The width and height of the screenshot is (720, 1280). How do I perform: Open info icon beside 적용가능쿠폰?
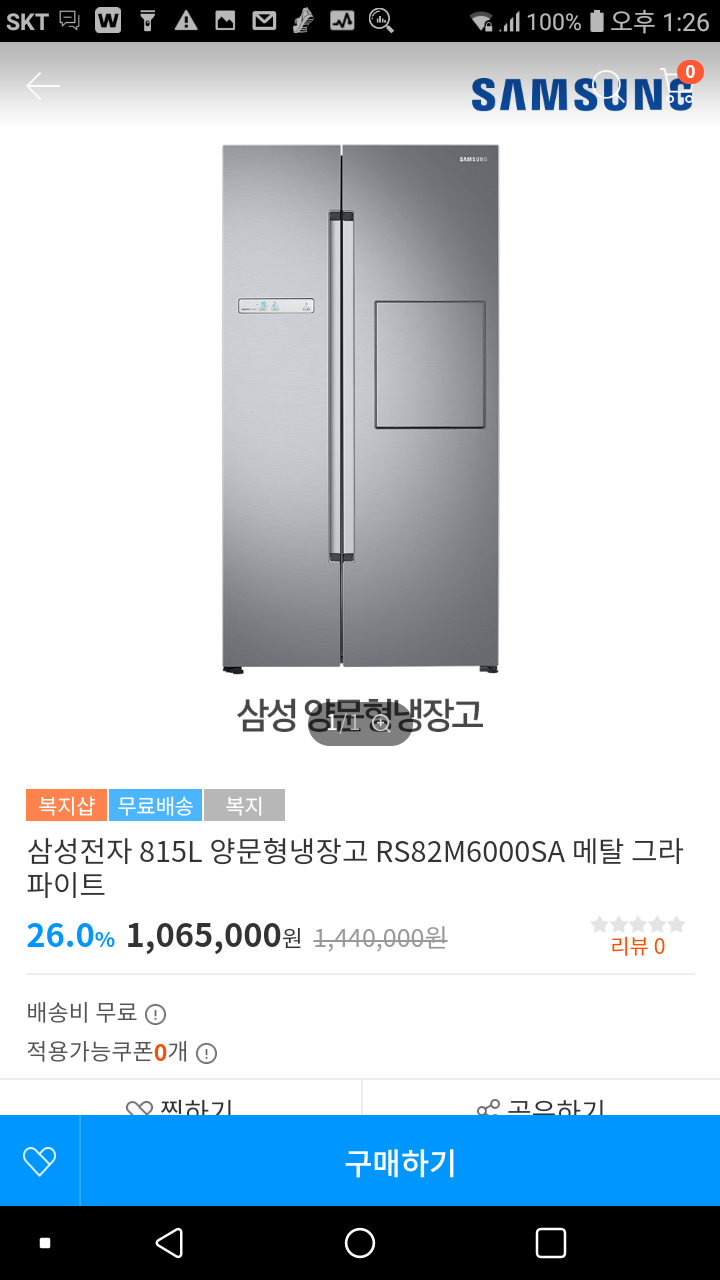click(206, 1053)
